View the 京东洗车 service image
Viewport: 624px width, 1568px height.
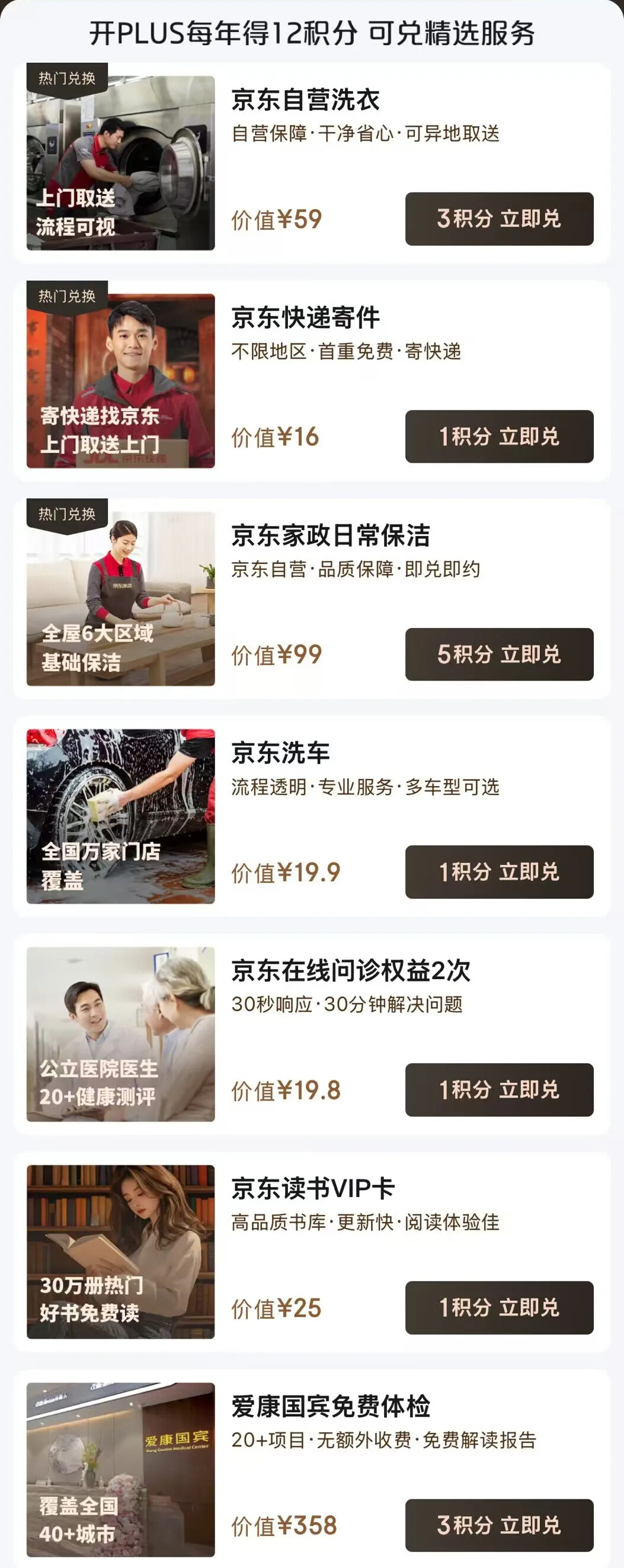[120, 816]
